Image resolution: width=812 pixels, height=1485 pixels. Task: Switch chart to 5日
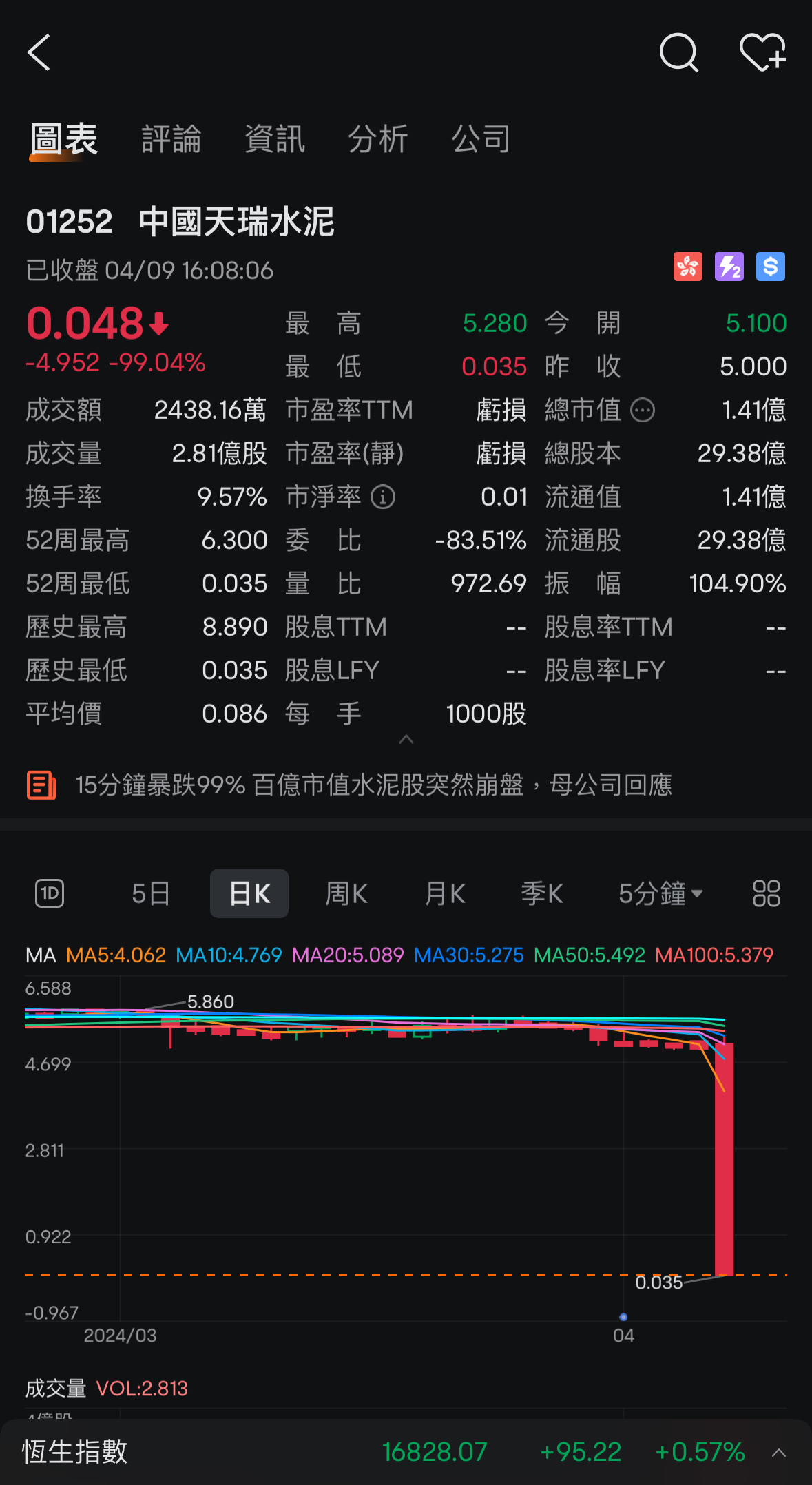pos(151,893)
